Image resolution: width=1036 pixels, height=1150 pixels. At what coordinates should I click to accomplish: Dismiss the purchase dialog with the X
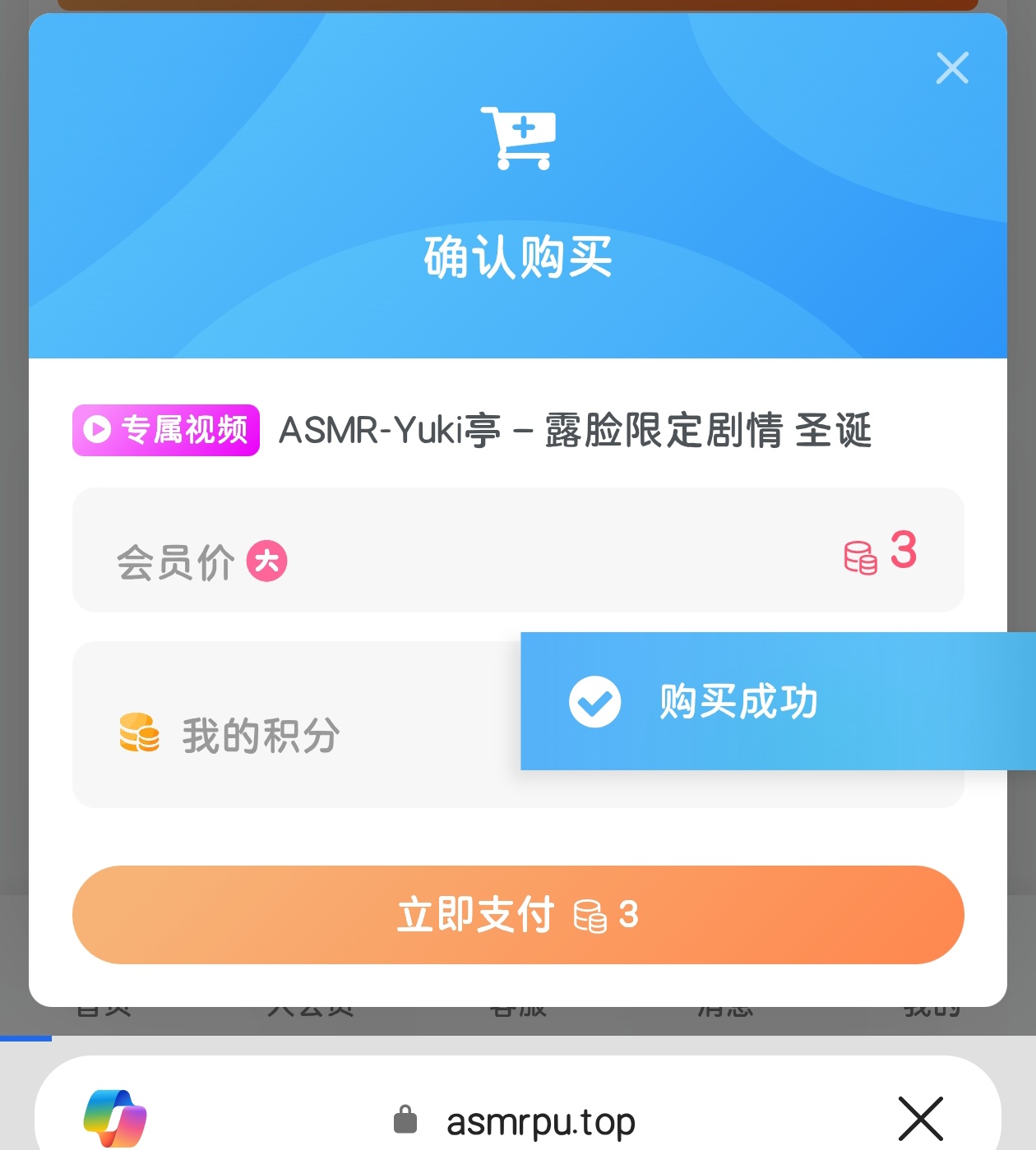(951, 68)
